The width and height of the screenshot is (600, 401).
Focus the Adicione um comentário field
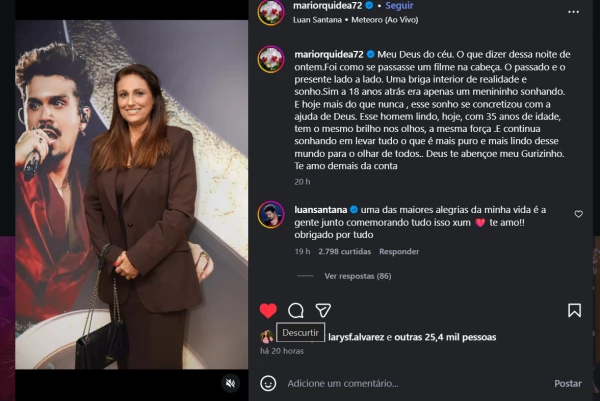[x=400, y=383]
